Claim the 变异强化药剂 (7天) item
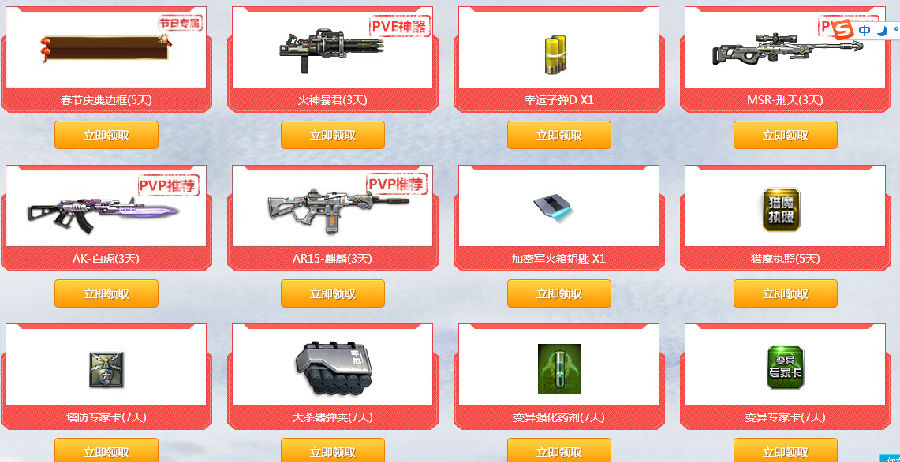The width and height of the screenshot is (900, 462). click(558, 450)
